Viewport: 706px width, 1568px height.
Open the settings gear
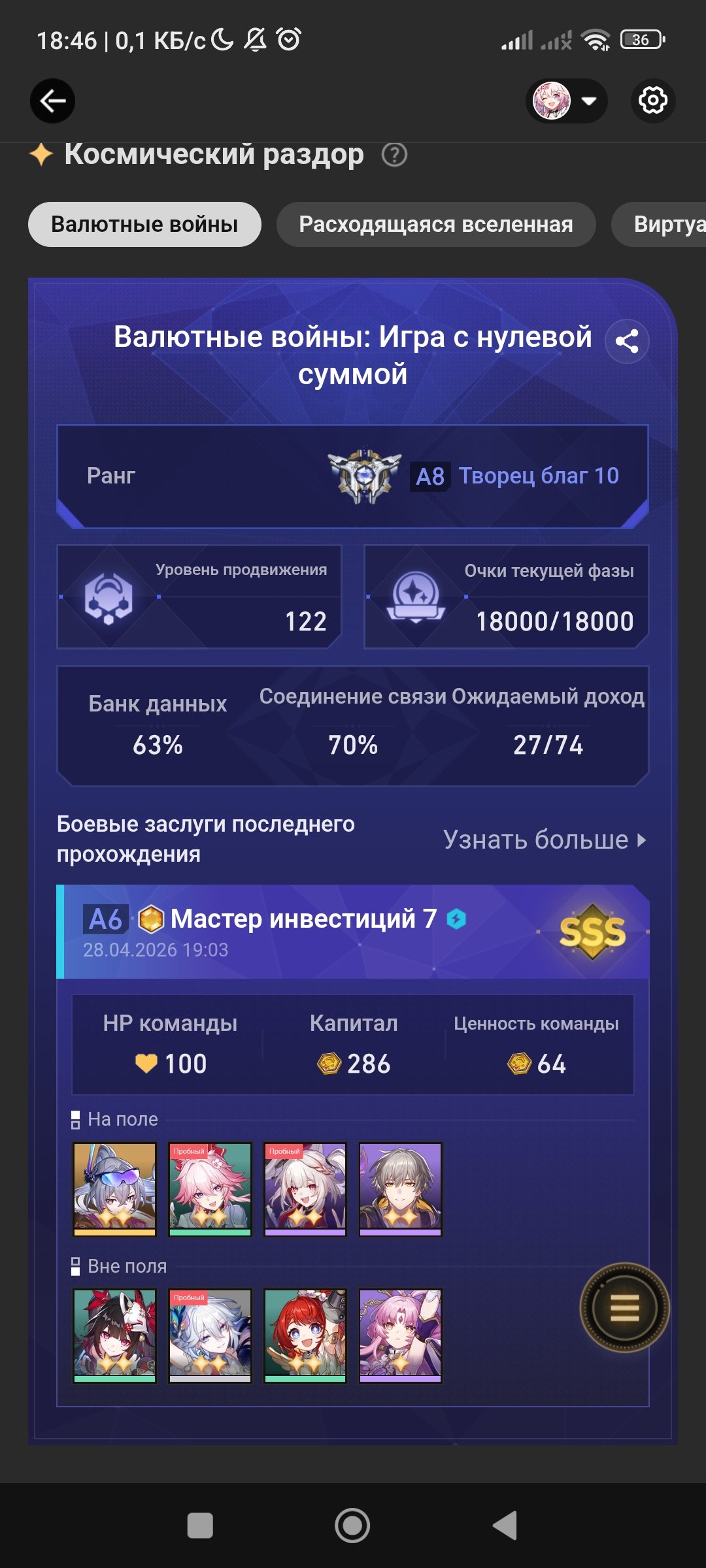pos(652,101)
